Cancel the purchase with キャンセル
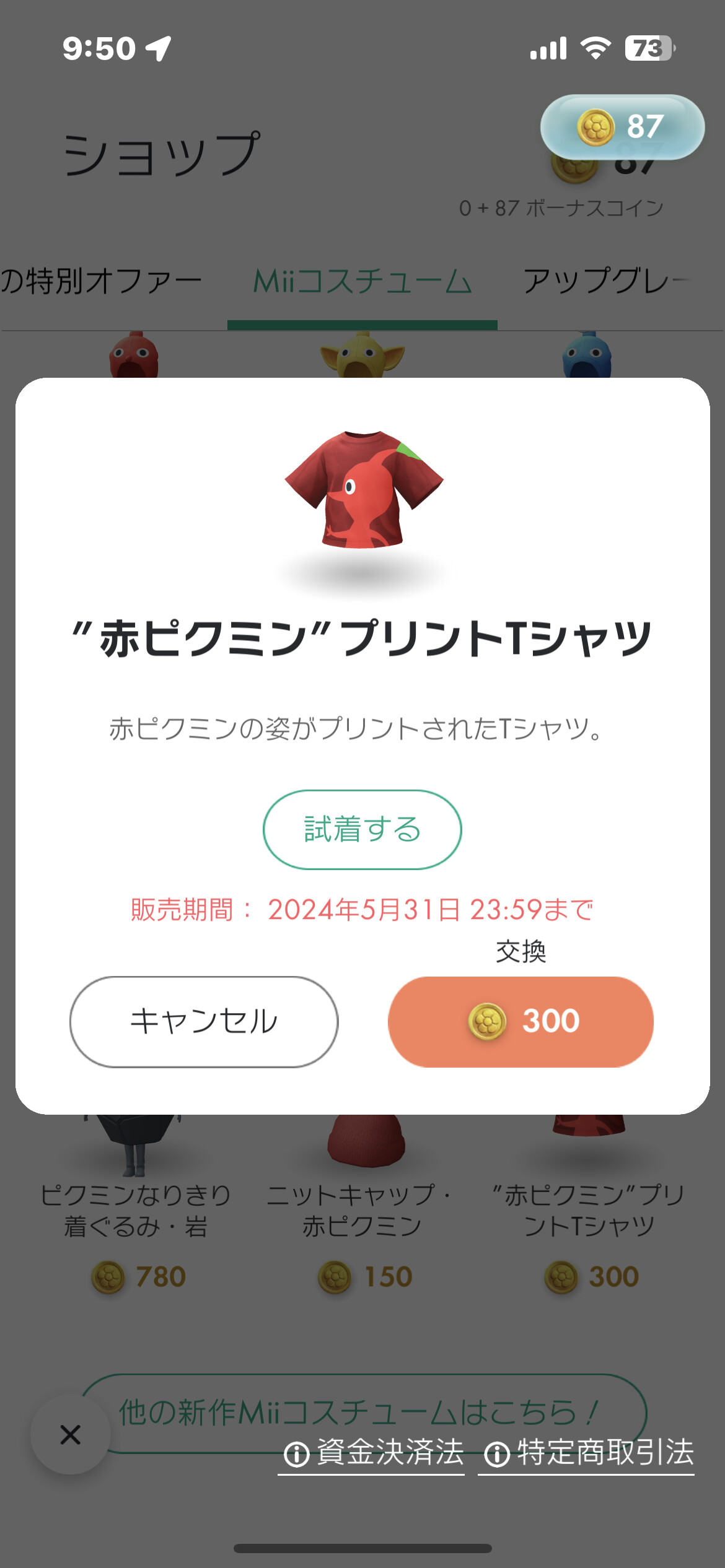725x1568 pixels. [204, 1021]
